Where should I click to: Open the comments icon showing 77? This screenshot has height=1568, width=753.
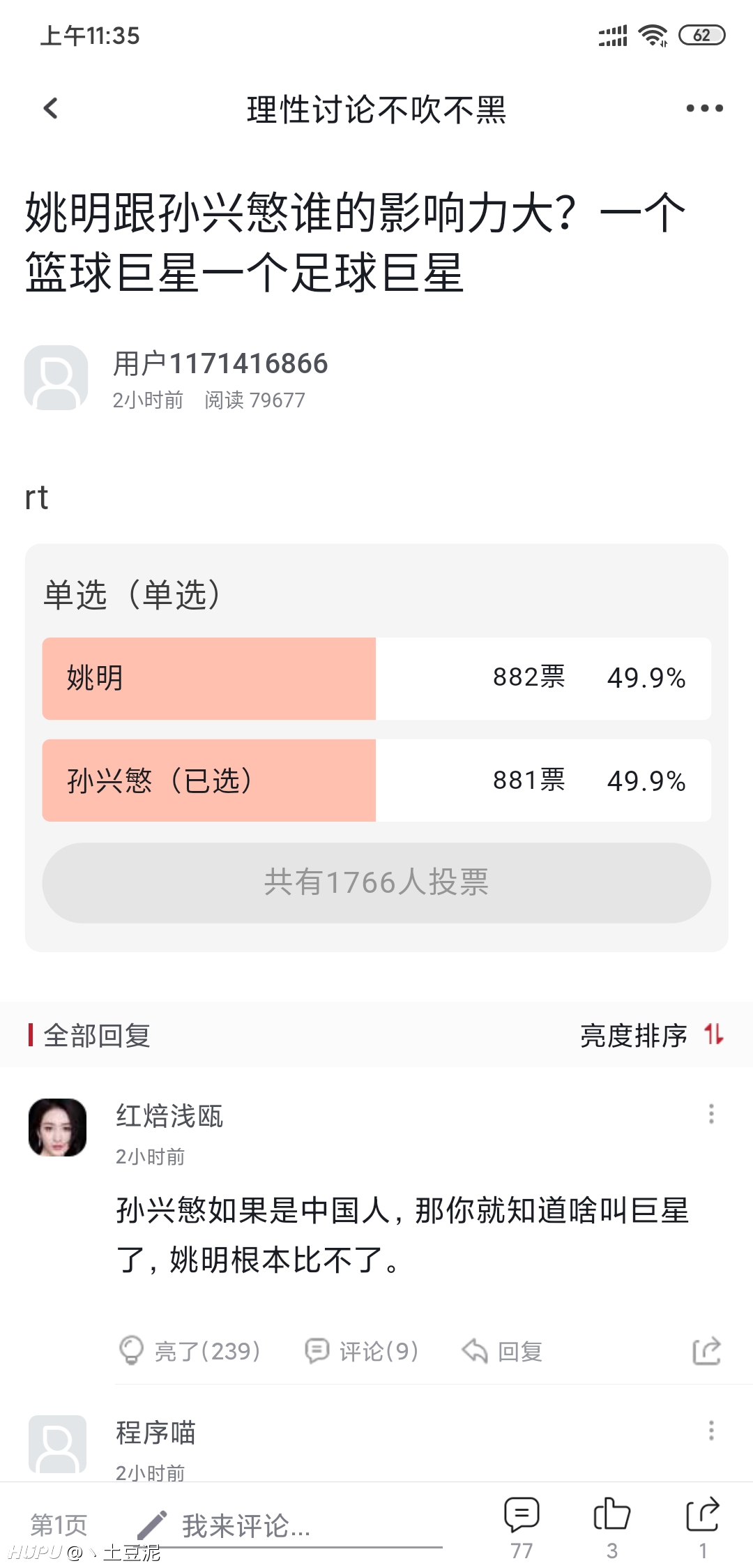[x=522, y=1528]
